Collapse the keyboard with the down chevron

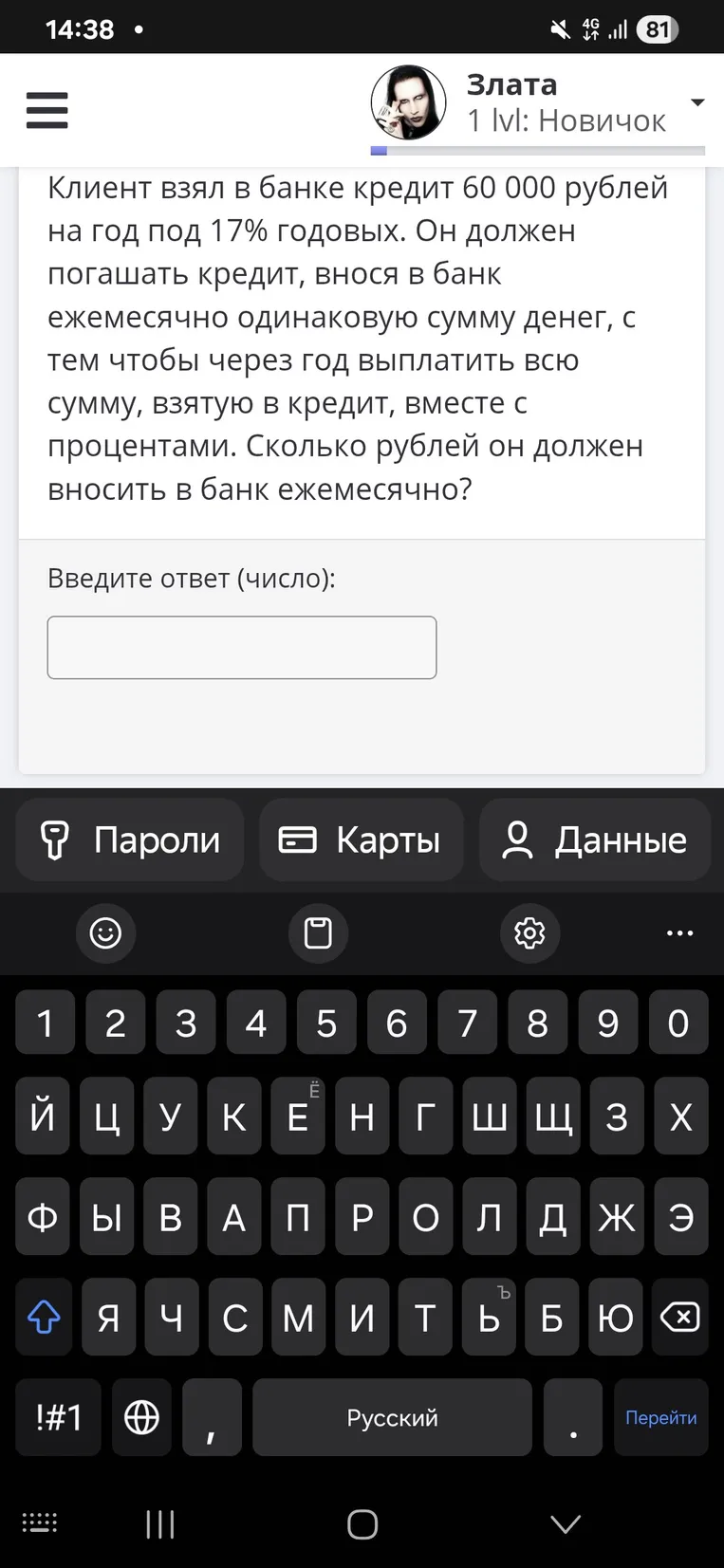click(566, 1524)
